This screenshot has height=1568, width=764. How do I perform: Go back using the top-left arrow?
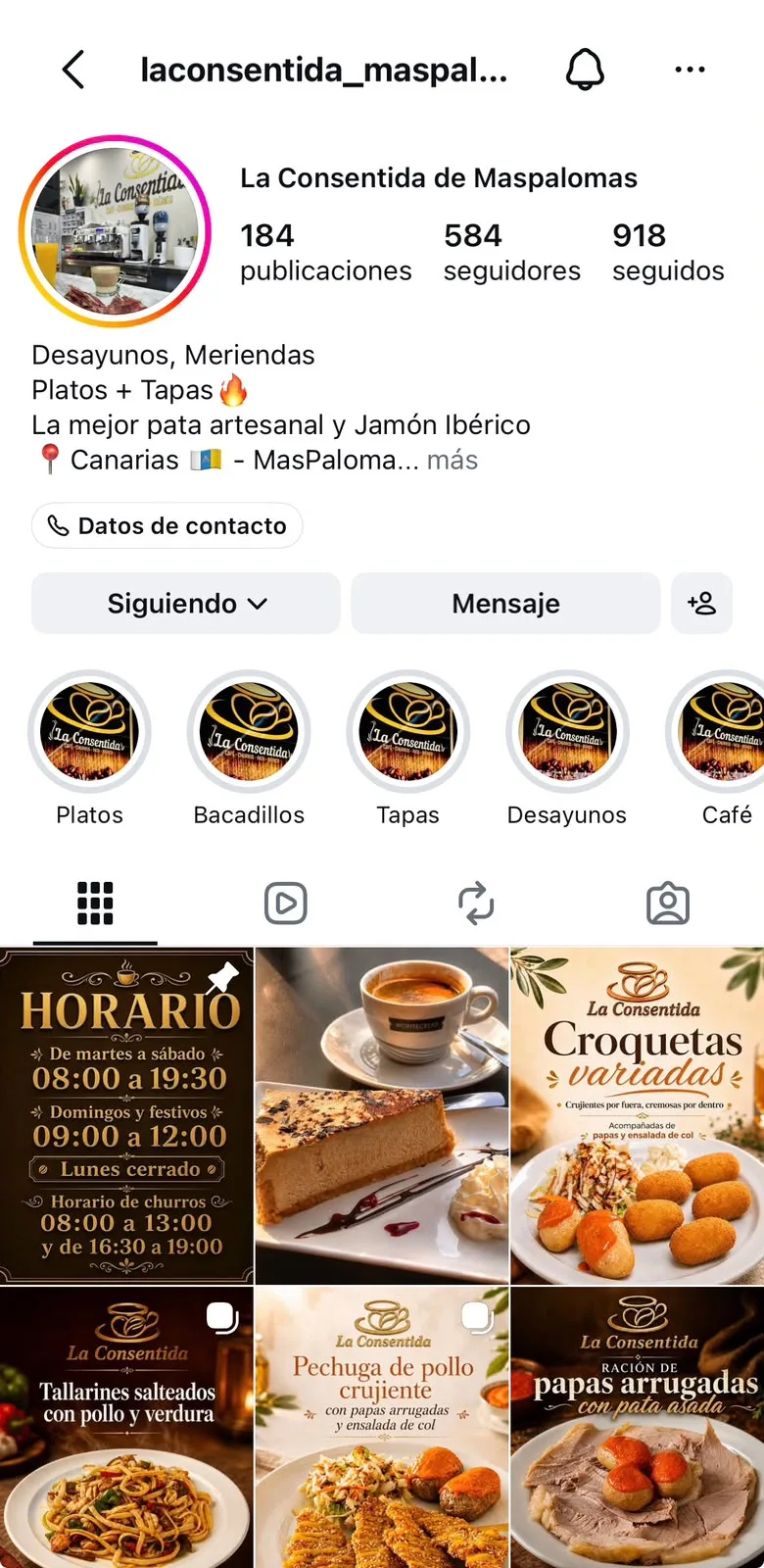(x=73, y=70)
